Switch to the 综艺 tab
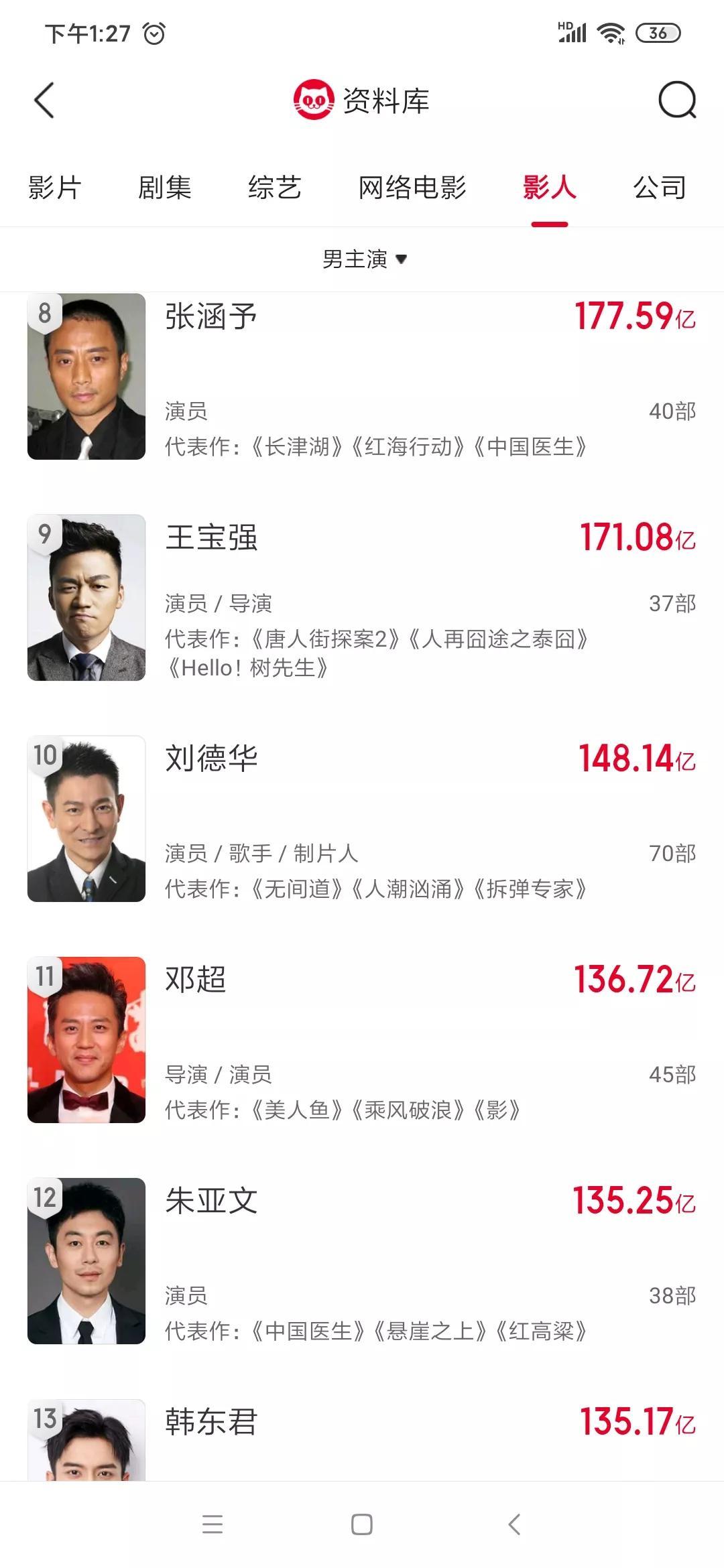 pos(275,188)
